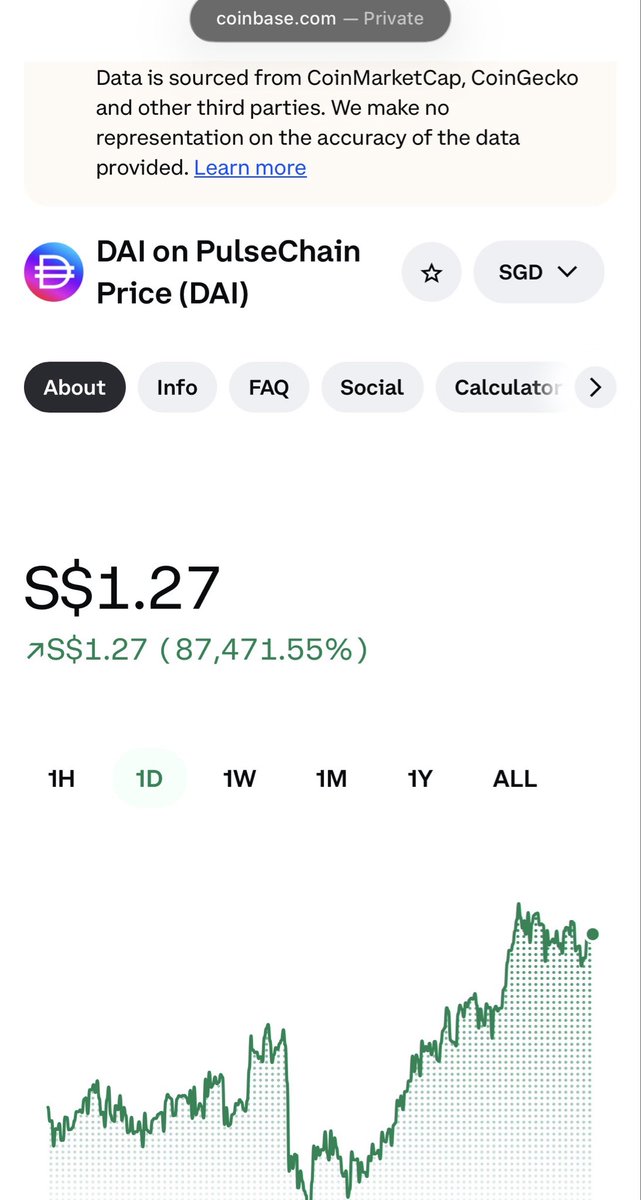Set chart range to 1H
Image resolution: width=641 pixels, height=1200 pixels.
[x=62, y=778]
